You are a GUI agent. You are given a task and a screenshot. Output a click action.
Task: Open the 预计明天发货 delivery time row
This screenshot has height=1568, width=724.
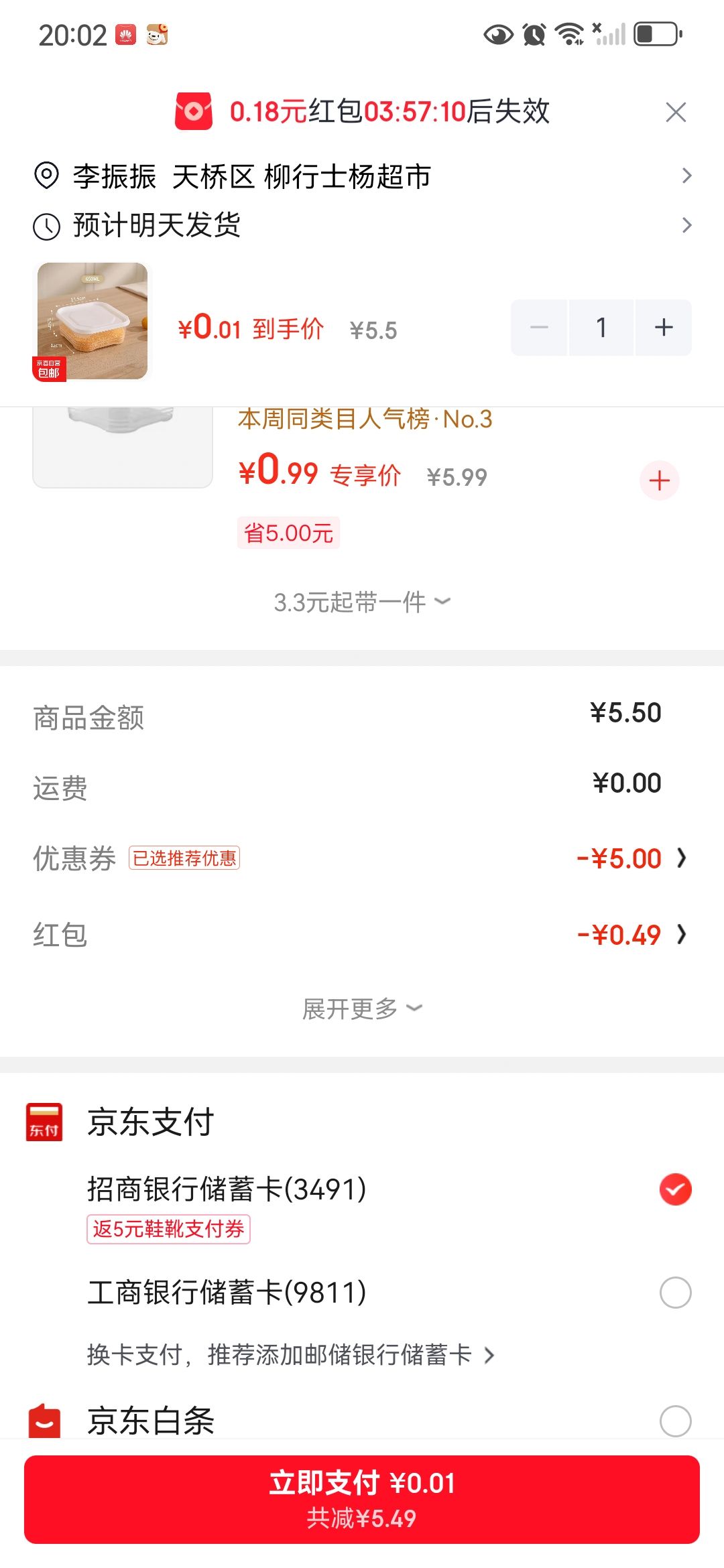362,225
